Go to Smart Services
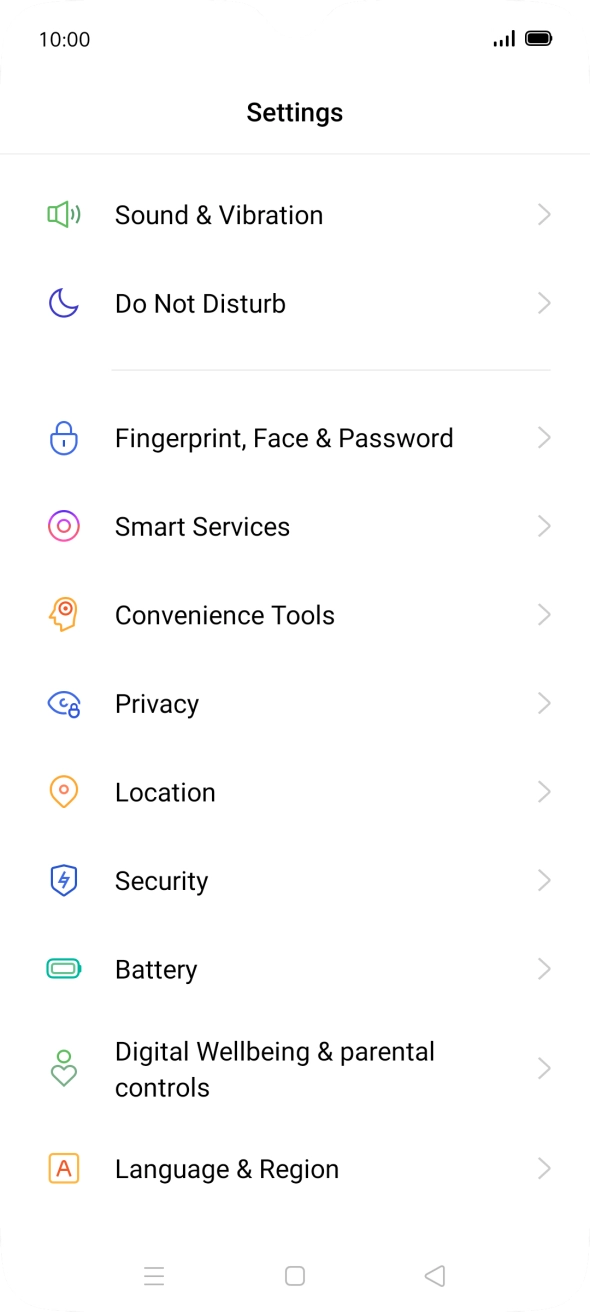 click(295, 527)
